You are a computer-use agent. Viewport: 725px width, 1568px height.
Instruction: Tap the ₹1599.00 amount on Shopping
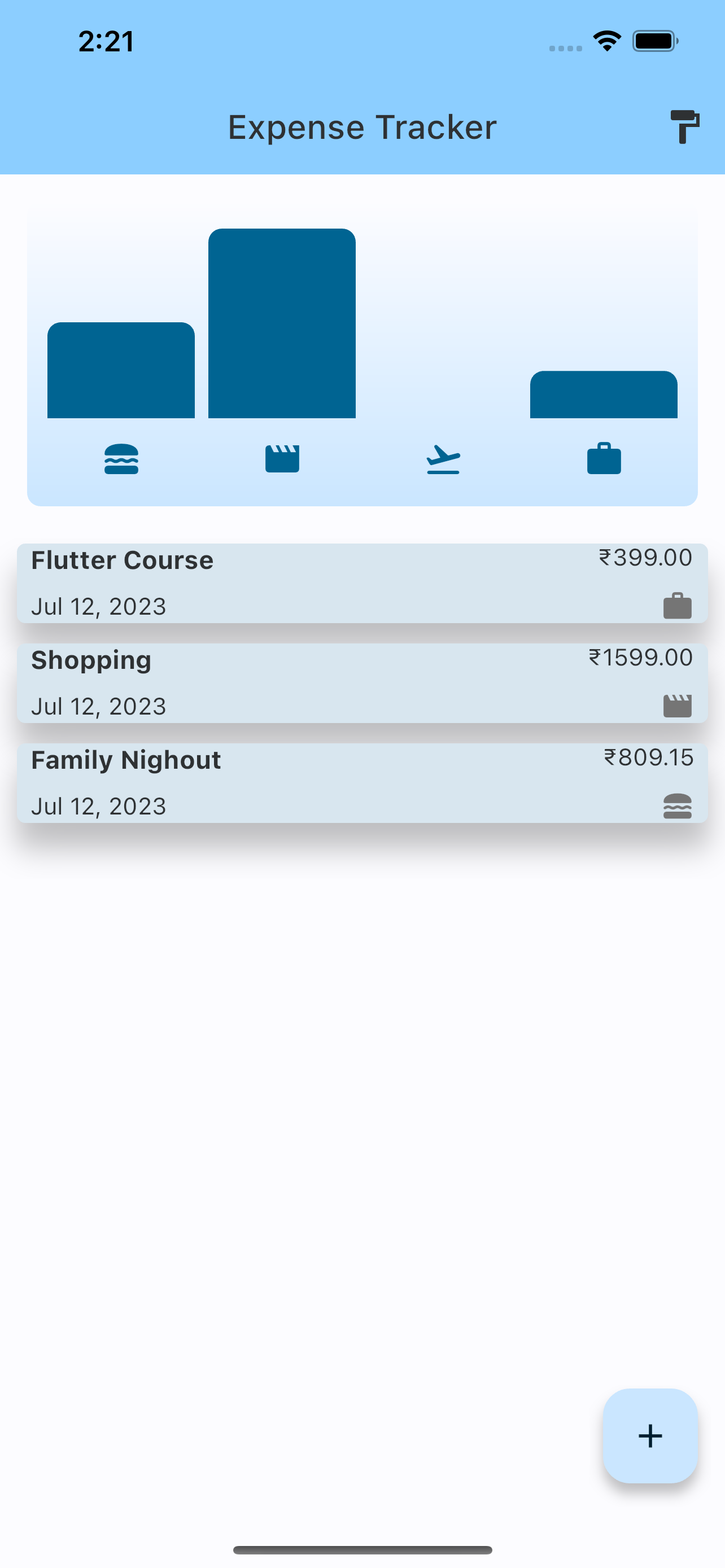pos(640,658)
